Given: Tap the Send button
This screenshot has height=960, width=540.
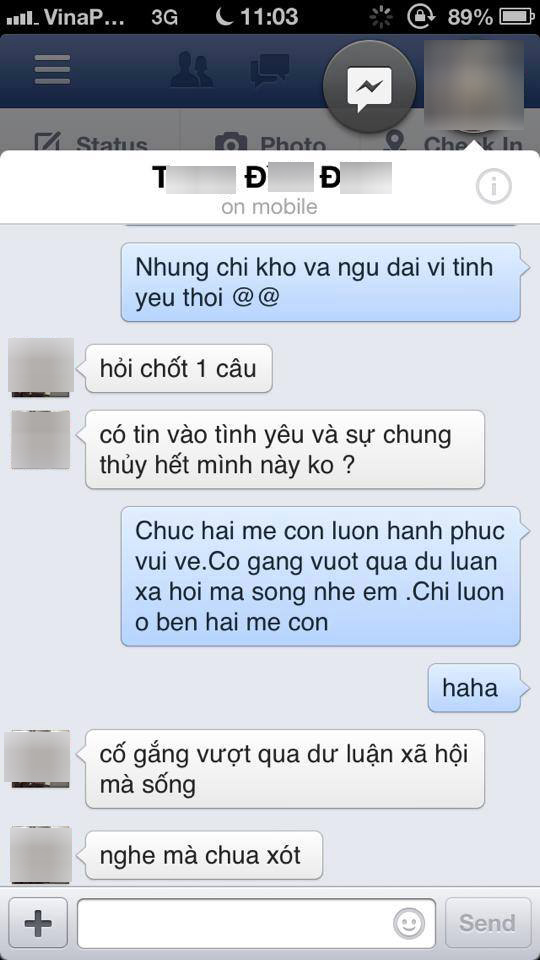Looking at the screenshot, I should pos(487,922).
